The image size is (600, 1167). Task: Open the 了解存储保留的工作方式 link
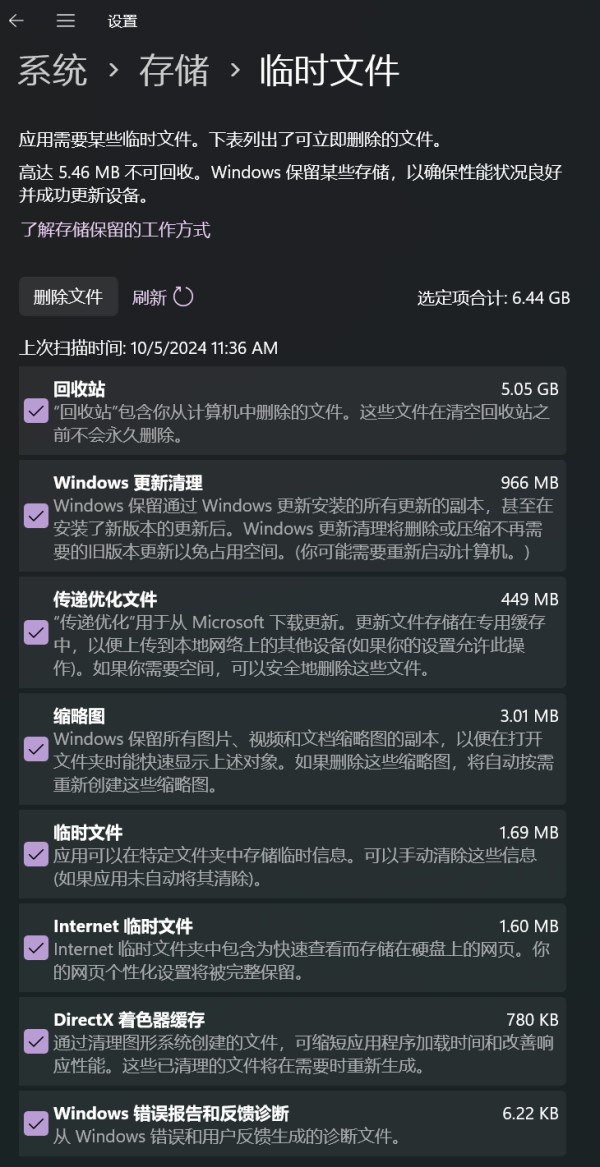point(115,230)
